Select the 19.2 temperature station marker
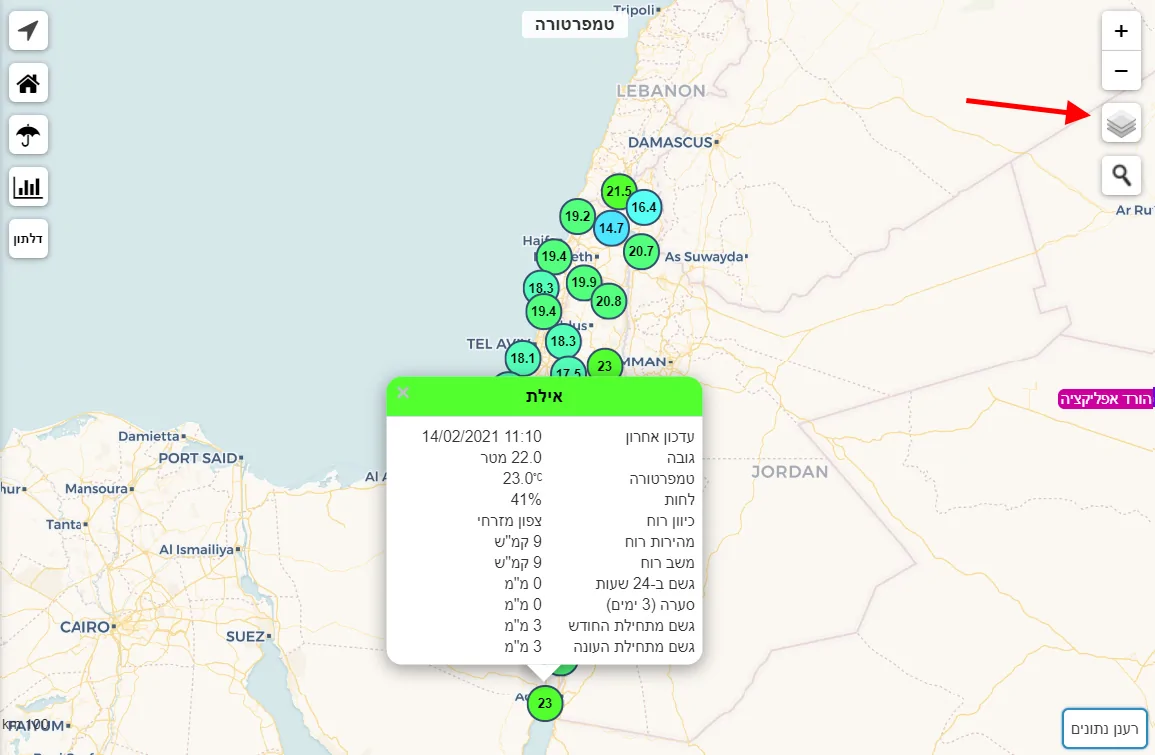 pos(578,216)
